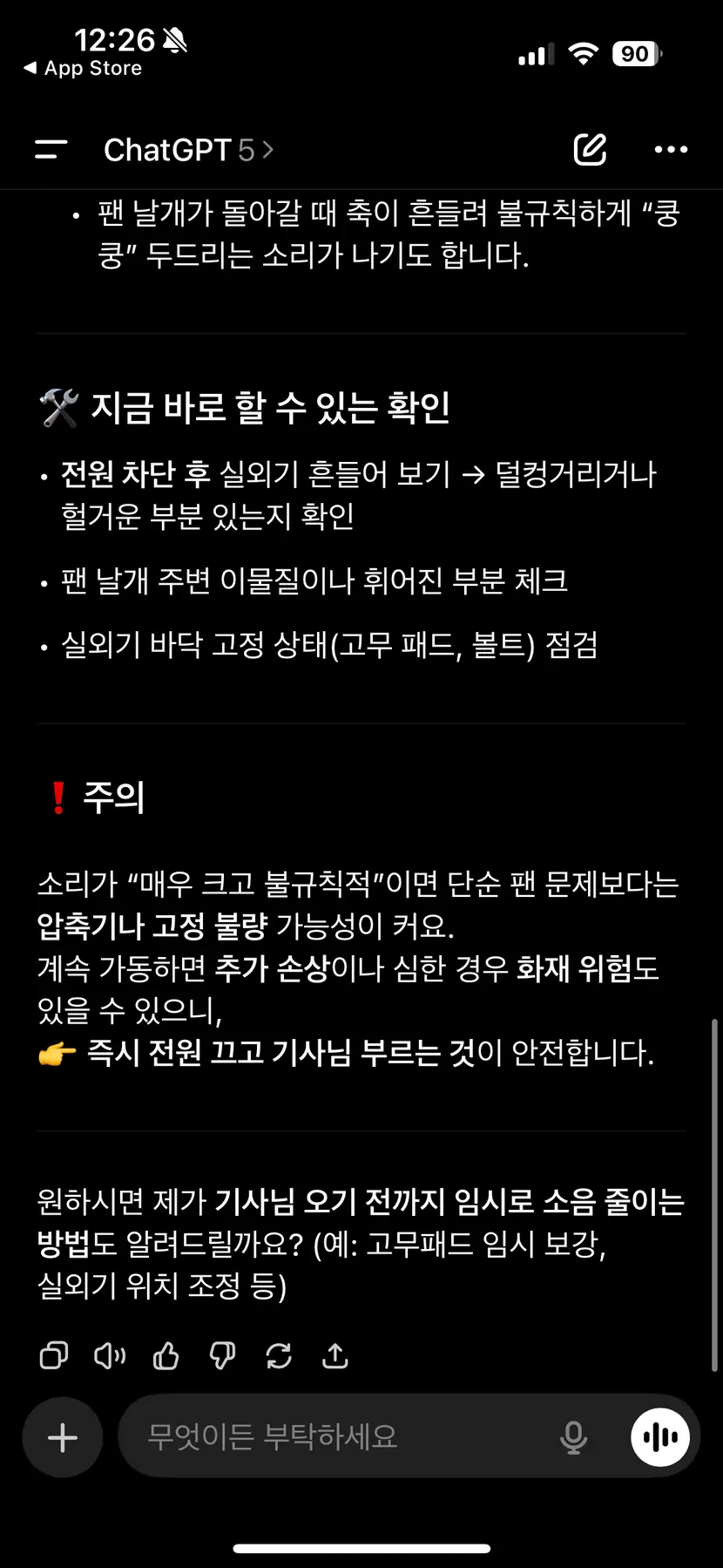This screenshot has height=1568, width=723.
Task: Open the three-dot overflow menu
Action: [x=671, y=150]
